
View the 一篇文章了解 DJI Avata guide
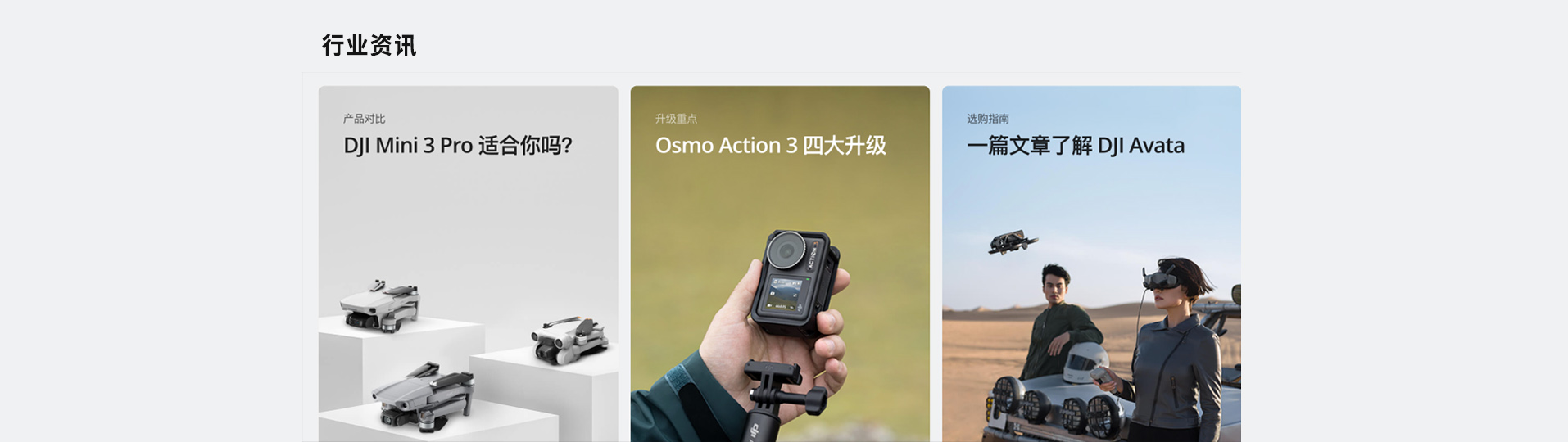(x=1090, y=264)
